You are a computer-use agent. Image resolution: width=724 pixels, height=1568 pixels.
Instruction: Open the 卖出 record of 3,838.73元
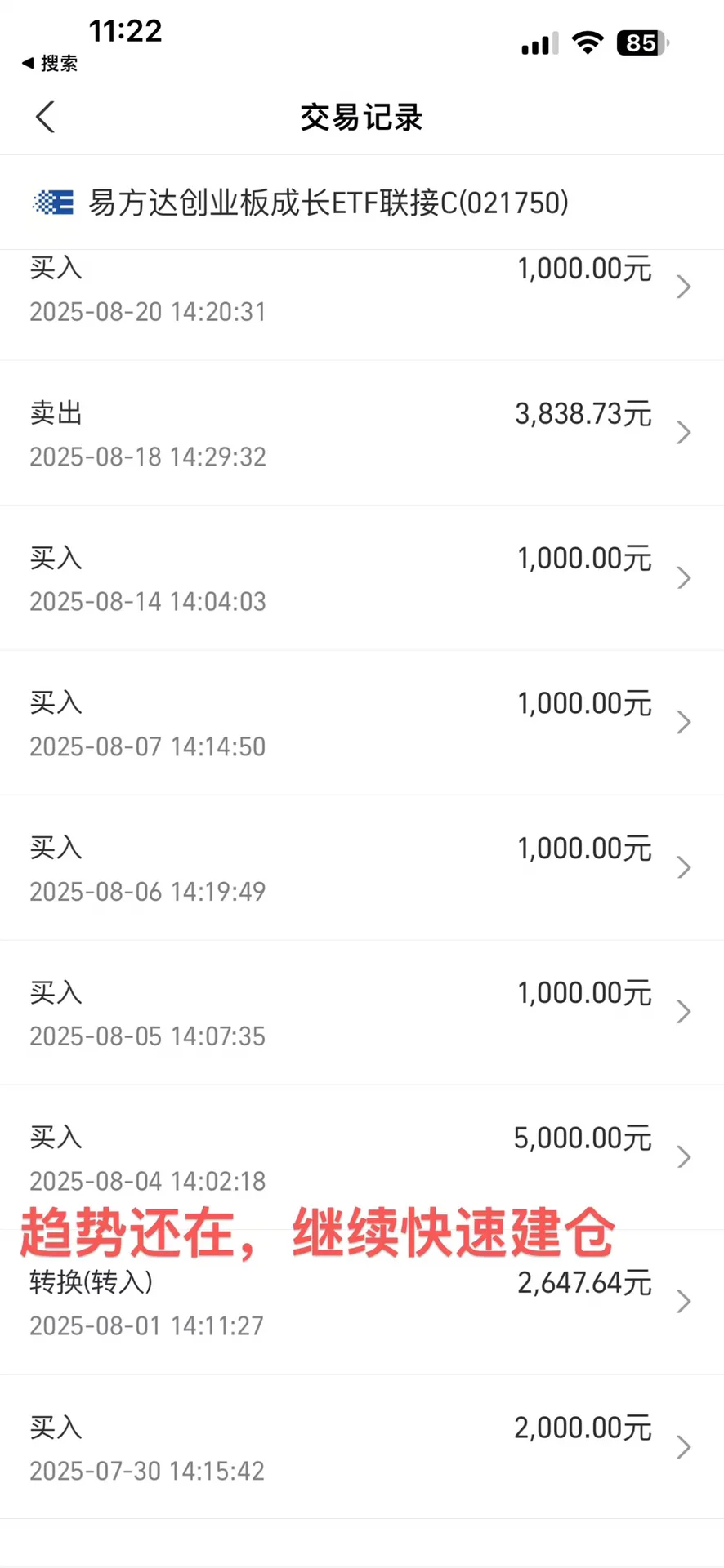pos(361,433)
